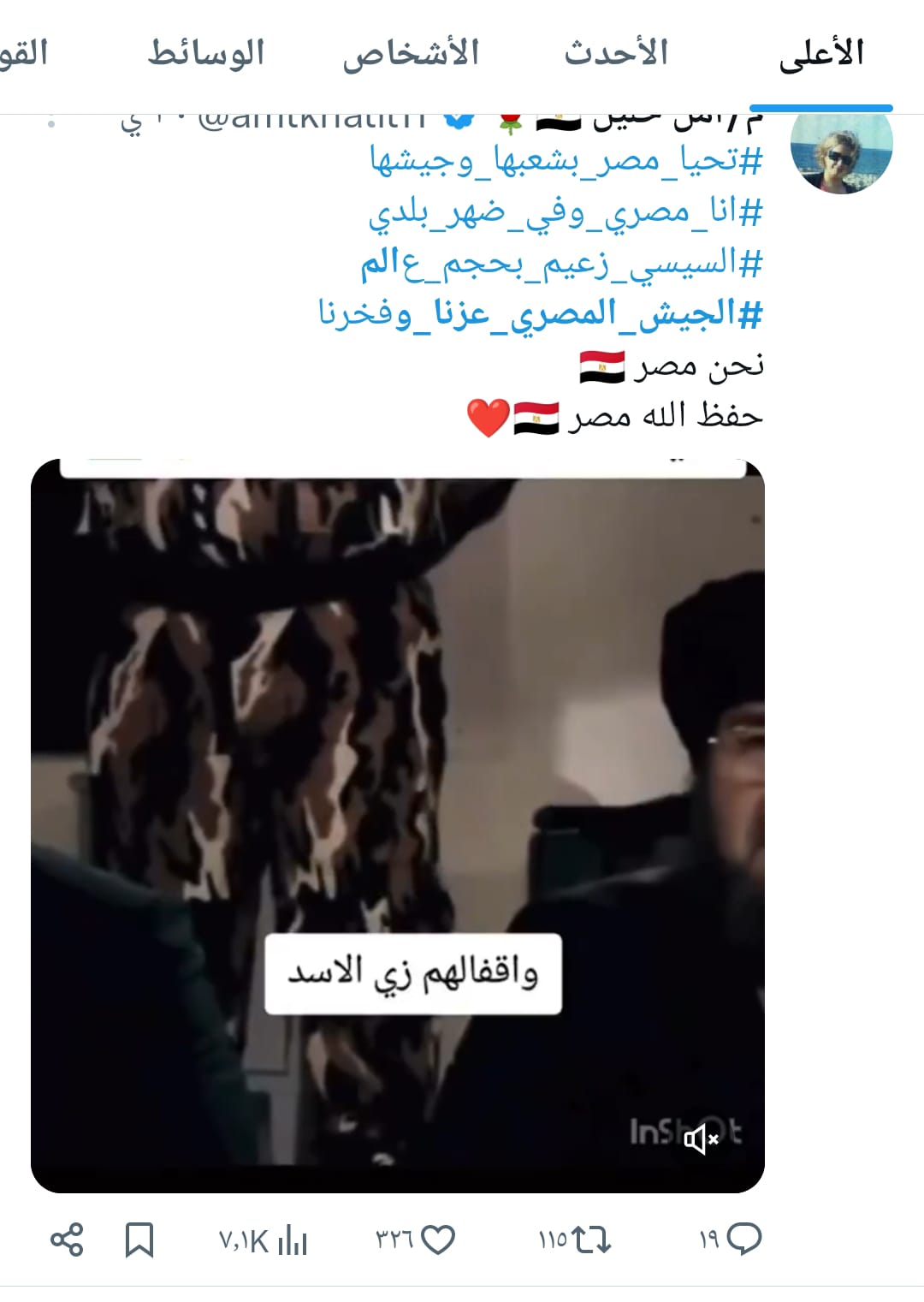Share this tweet
924x1302 pixels.
67,1239
